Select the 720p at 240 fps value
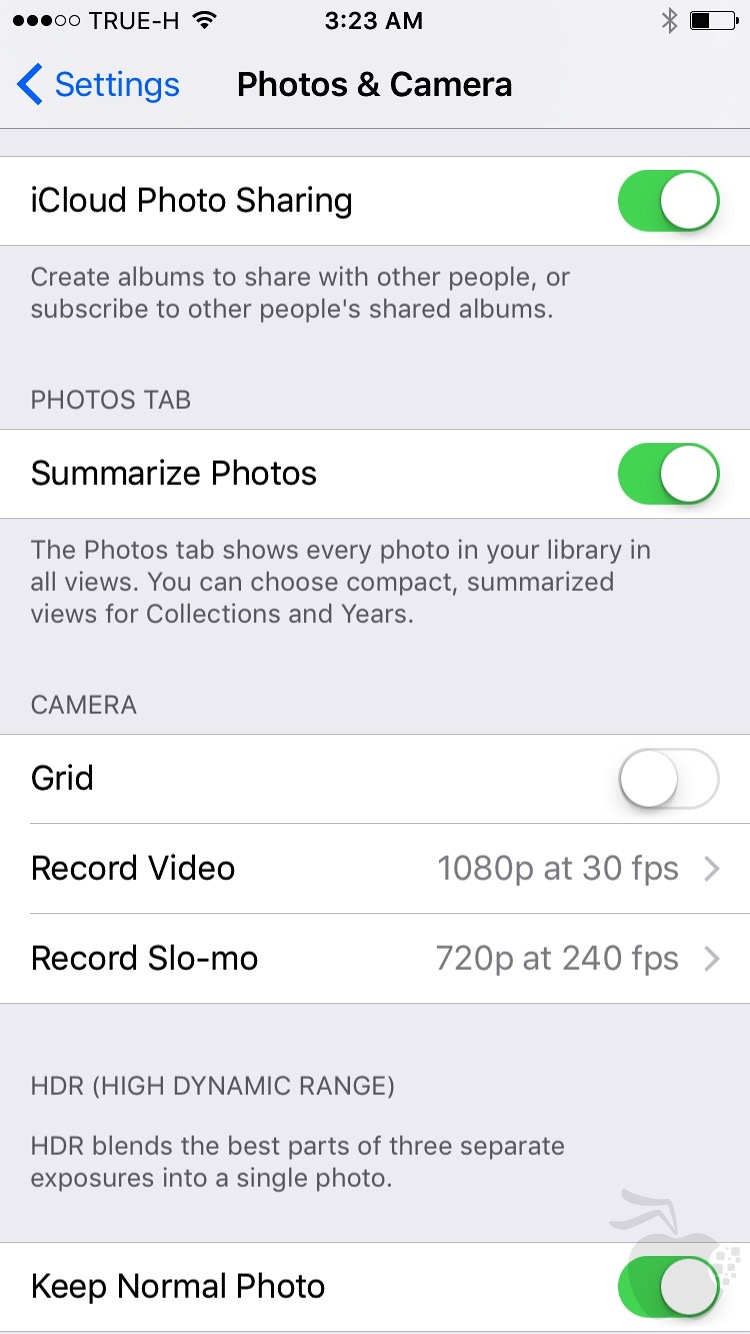This screenshot has height=1334, width=750. point(556,958)
